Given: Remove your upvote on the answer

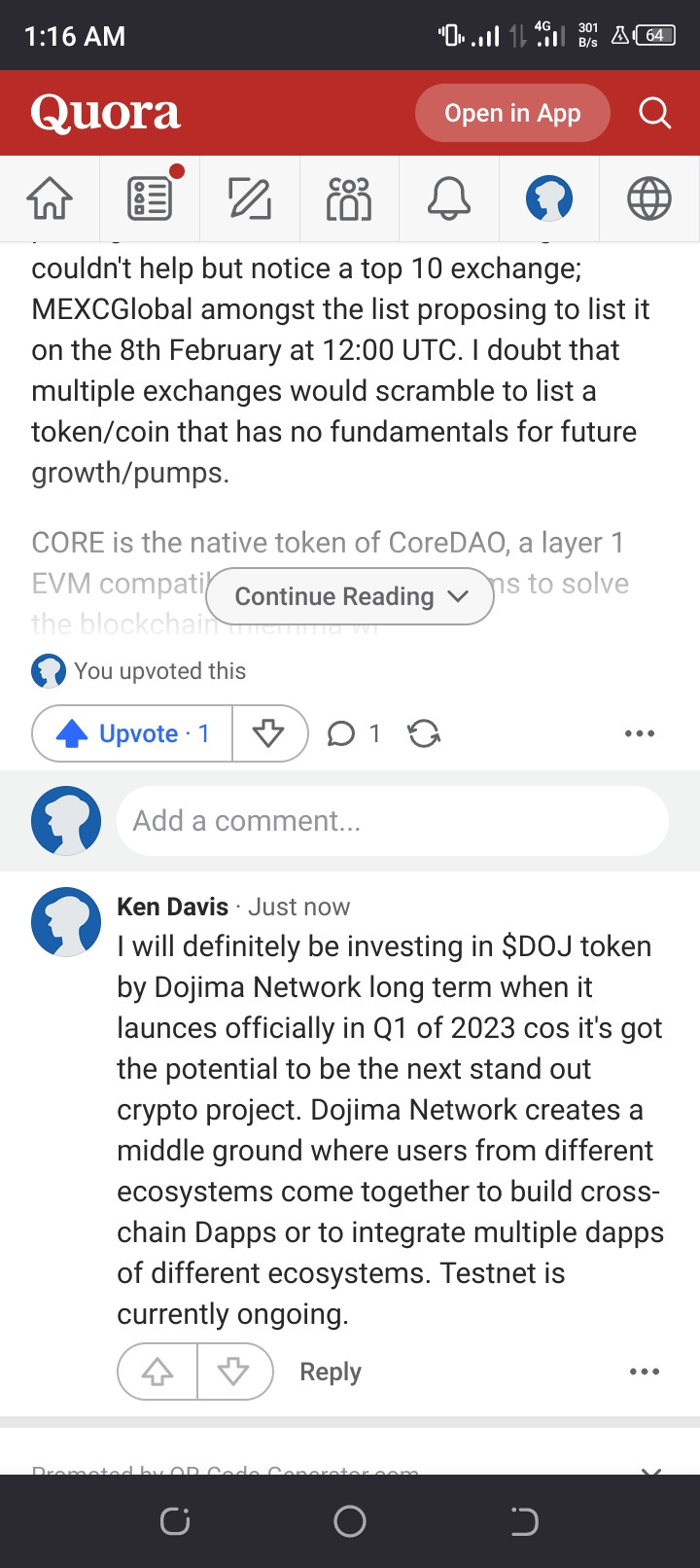Looking at the screenshot, I should [133, 733].
